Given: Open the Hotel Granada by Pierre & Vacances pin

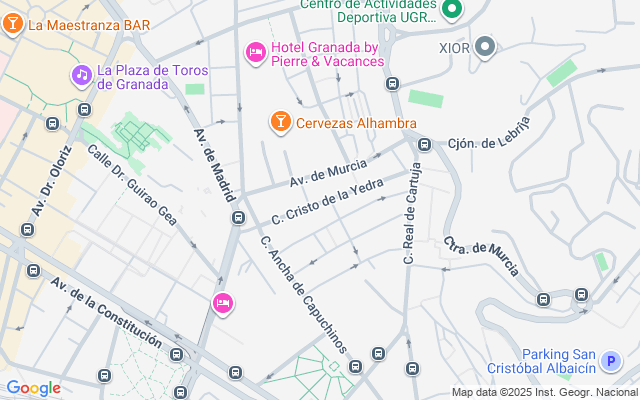Looking at the screenshot, I should coord(256,51).
